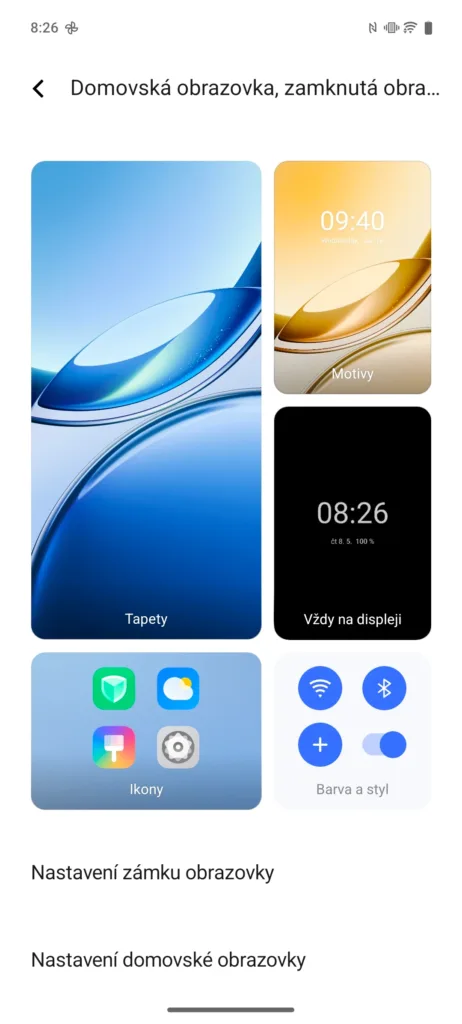Open Vždy na displeji card
Viewport: 462px width, 1024px height.
click(x=352, y=523)
